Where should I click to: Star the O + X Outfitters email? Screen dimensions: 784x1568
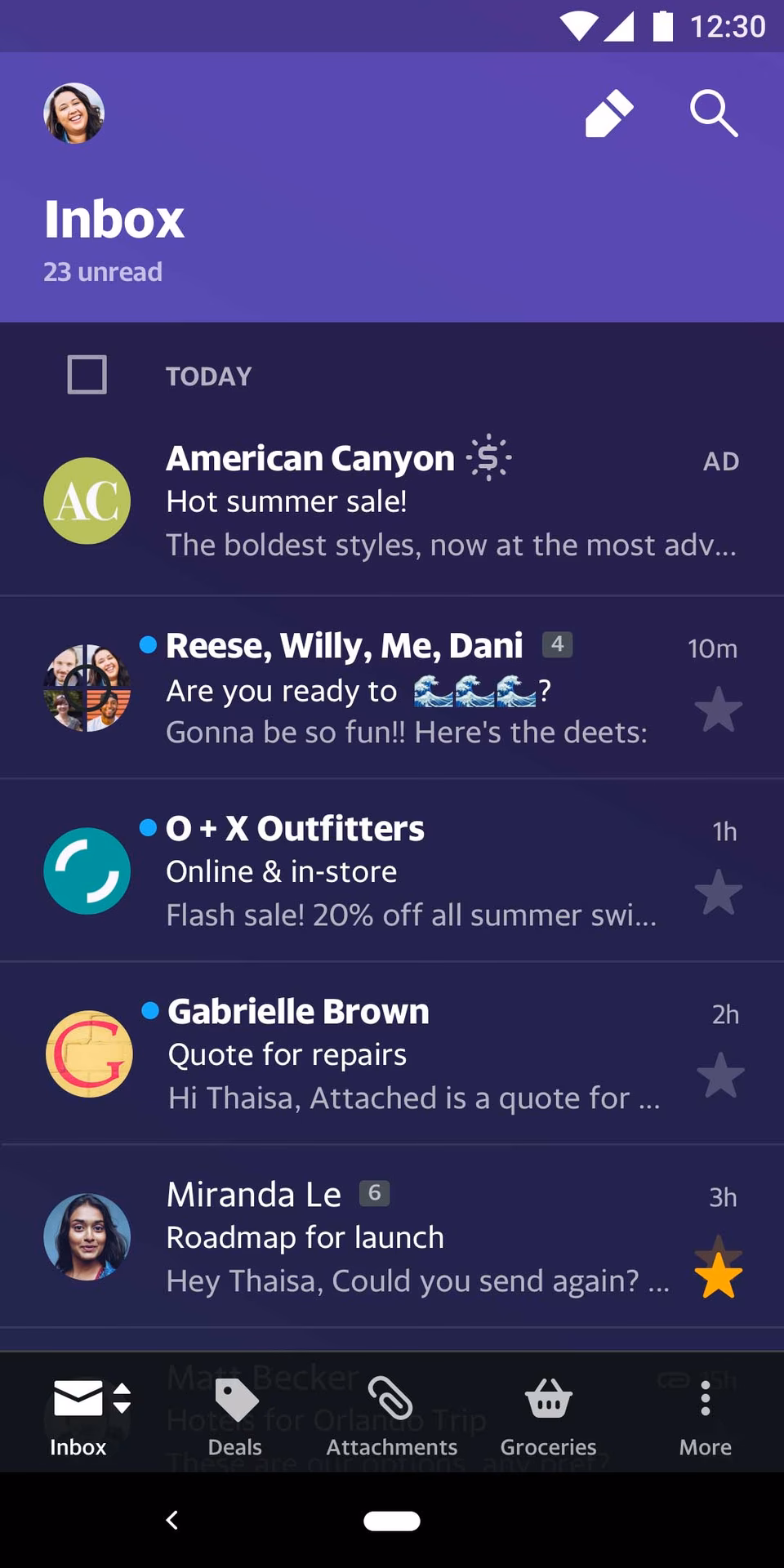click(719, 892)
